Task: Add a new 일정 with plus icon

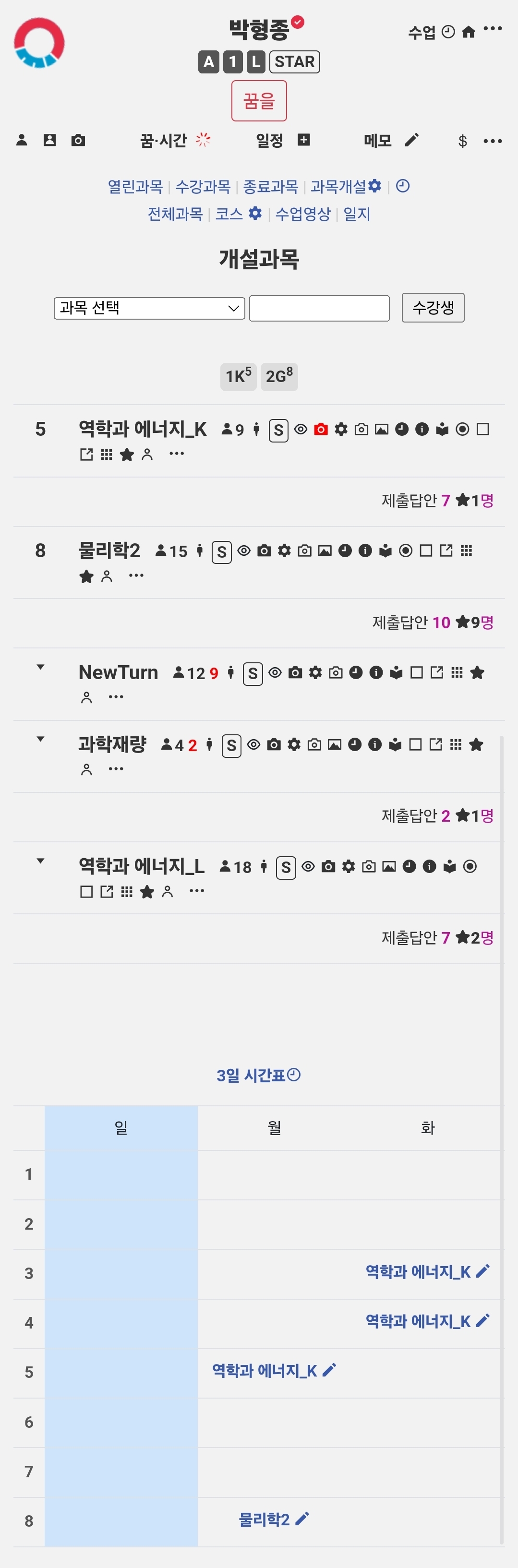Action: click(304, 140)
